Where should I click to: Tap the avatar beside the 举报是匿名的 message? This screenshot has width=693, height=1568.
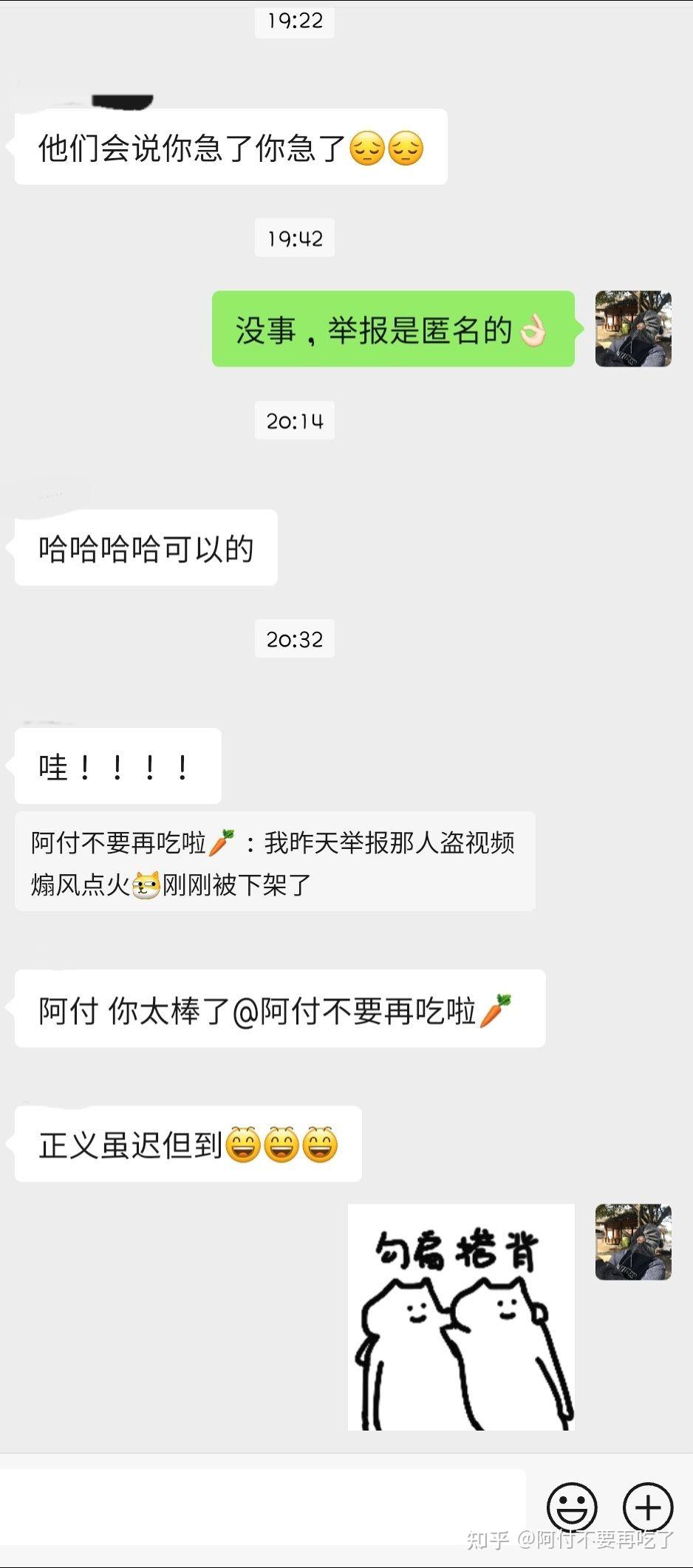pyautogui.click(x=633, y=329)
